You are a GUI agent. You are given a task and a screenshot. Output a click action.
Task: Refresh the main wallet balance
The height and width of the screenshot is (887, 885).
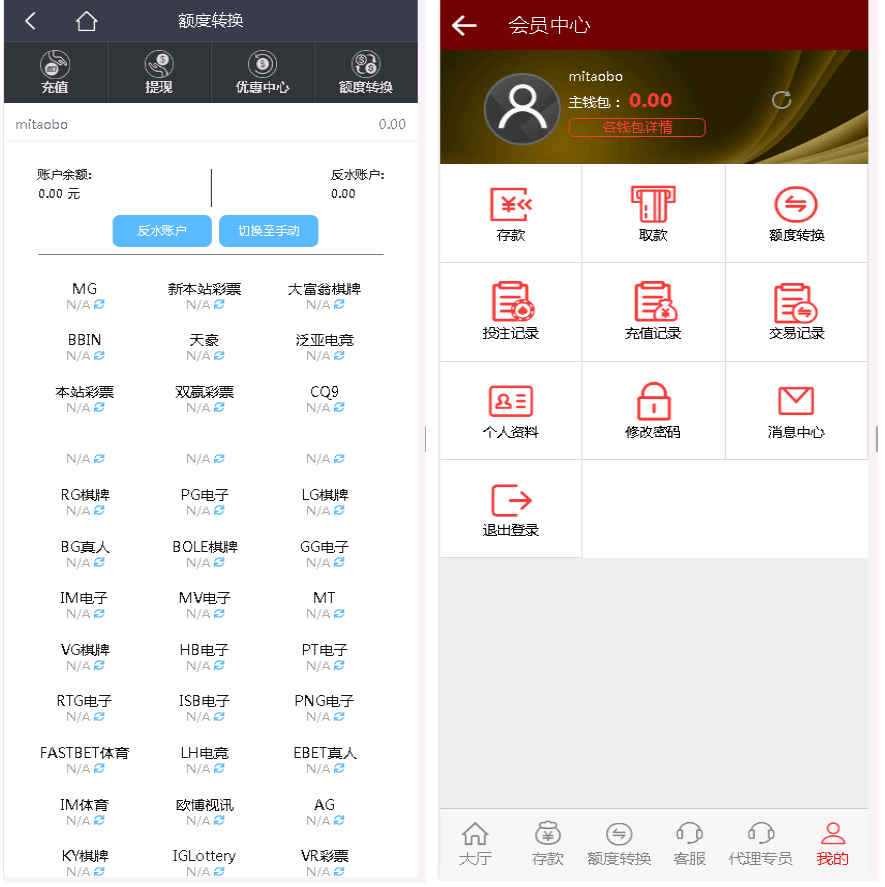click(782, 100)
